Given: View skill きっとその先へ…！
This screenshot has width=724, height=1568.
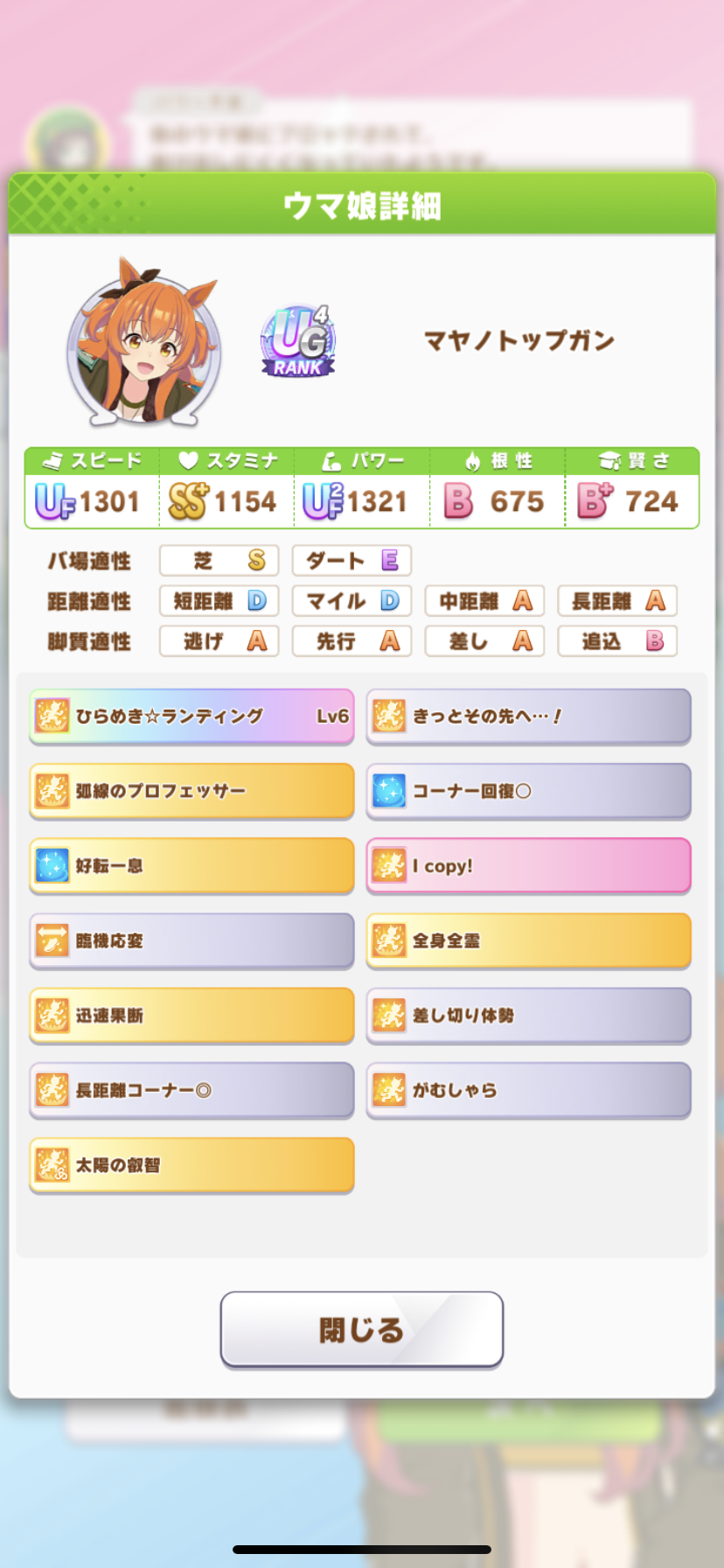Looking at the screenshot, I should coord(528,716).
